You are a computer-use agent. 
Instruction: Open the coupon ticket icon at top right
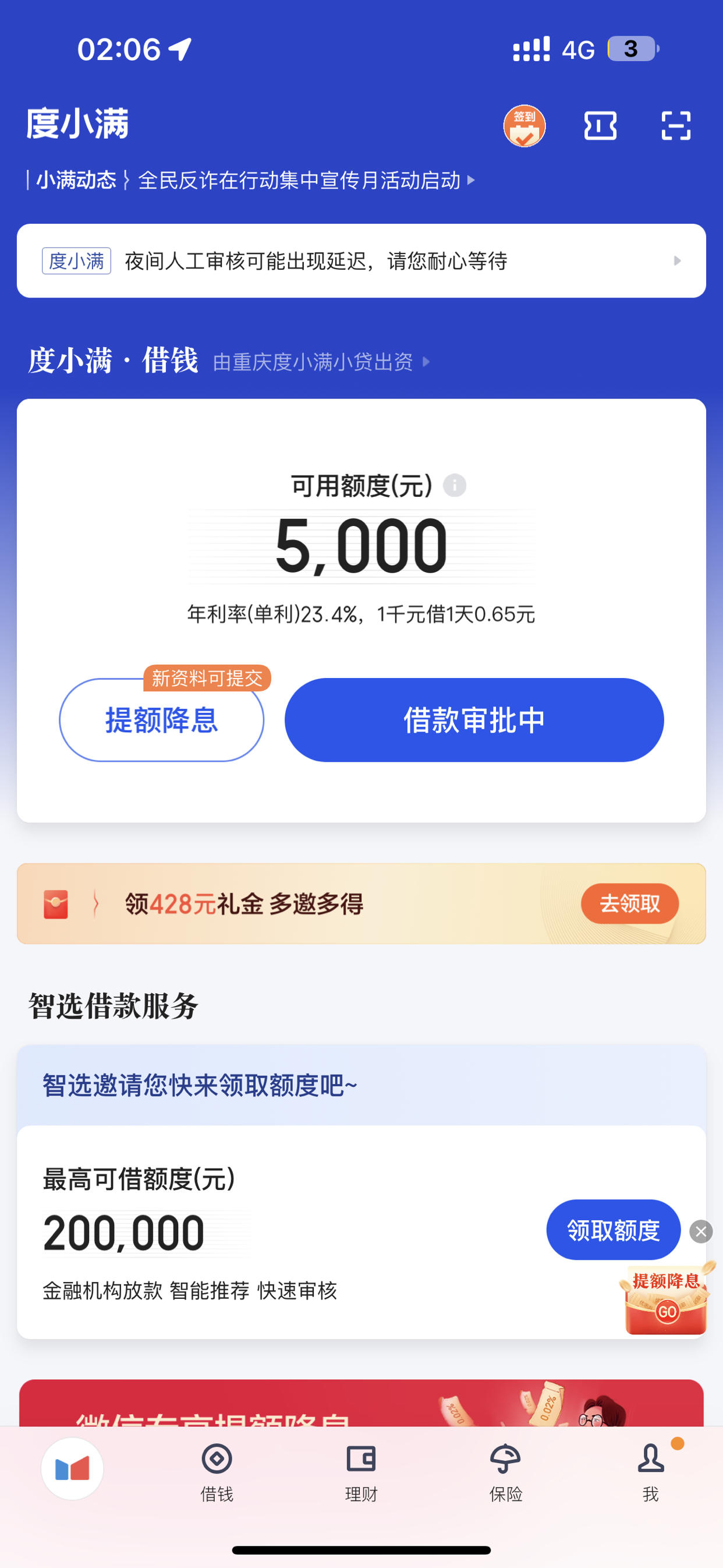point(600,126)
